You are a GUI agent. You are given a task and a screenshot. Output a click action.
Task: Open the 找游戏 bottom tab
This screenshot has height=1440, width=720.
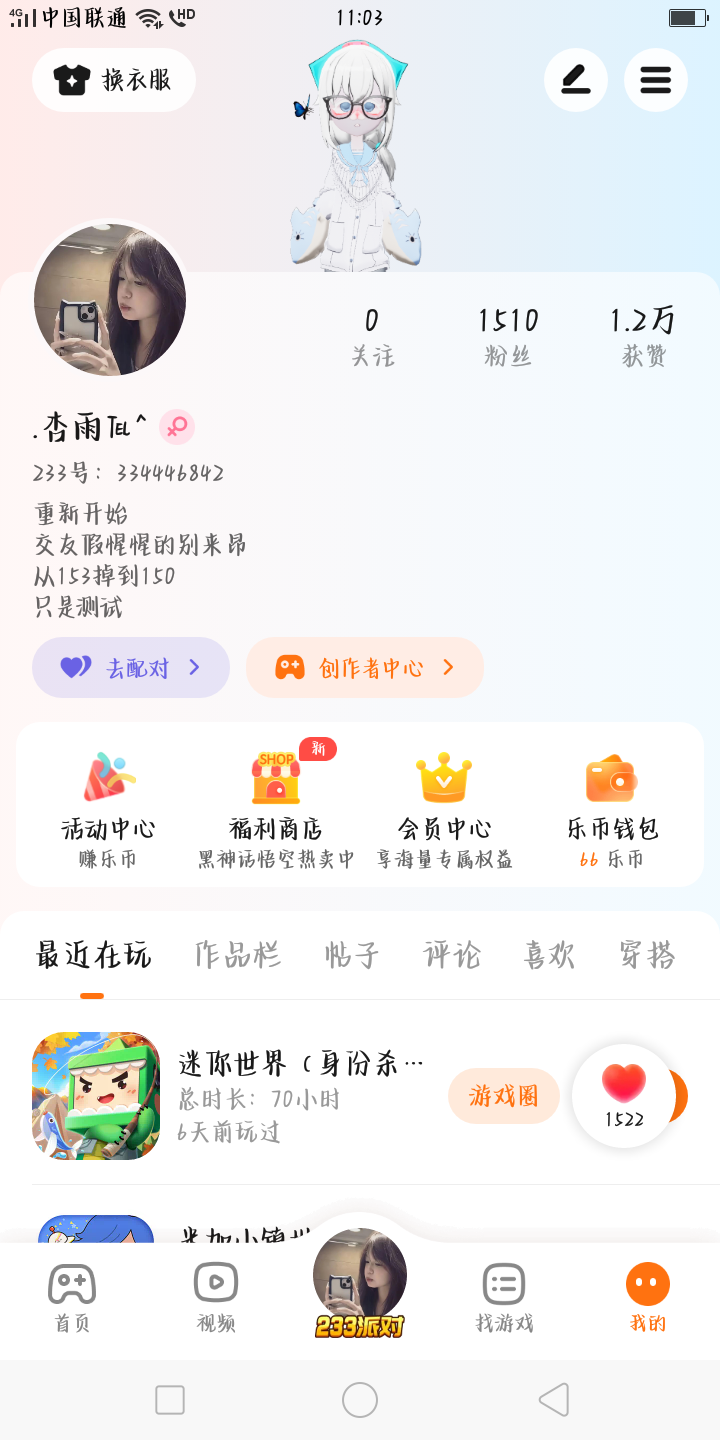click(x=504, y=1297)
